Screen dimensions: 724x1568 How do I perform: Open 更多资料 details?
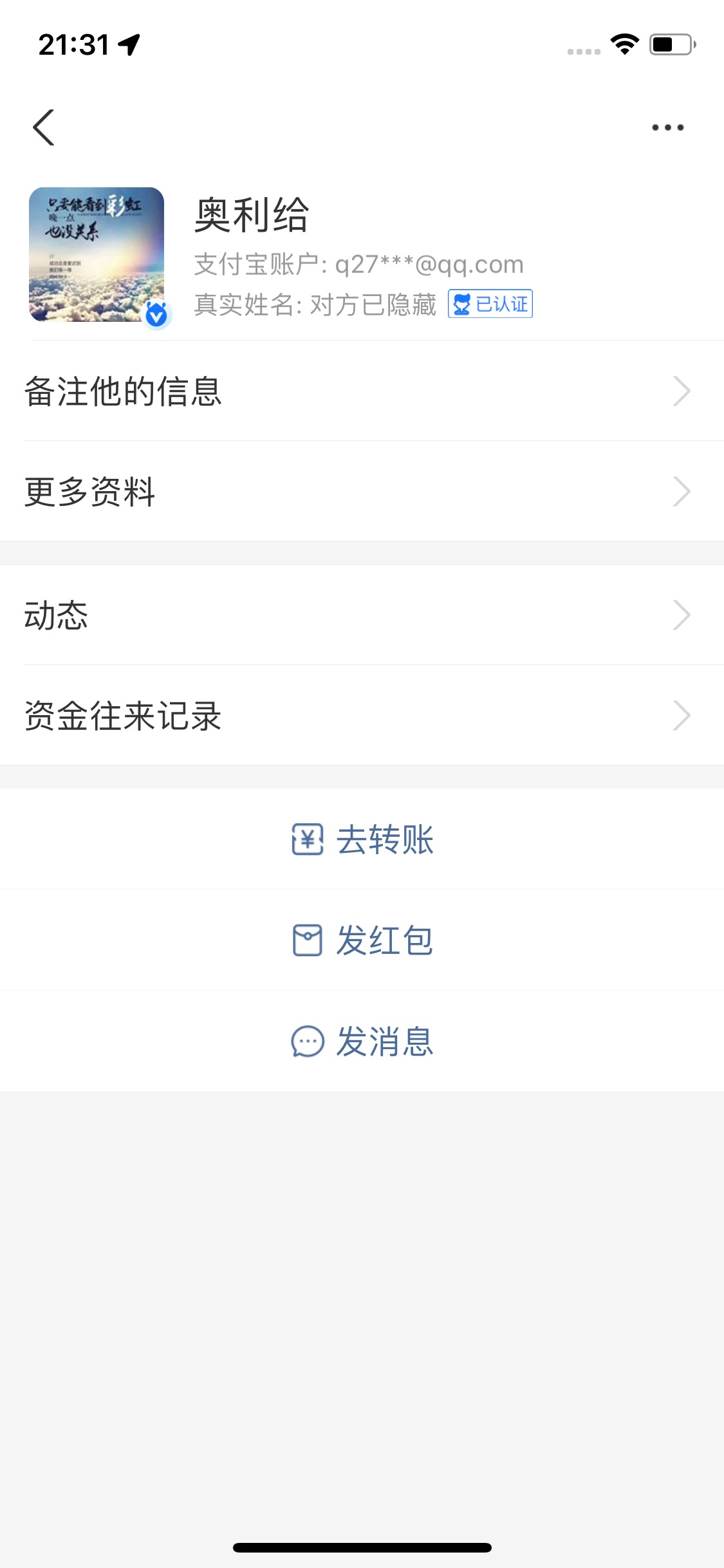362,492
